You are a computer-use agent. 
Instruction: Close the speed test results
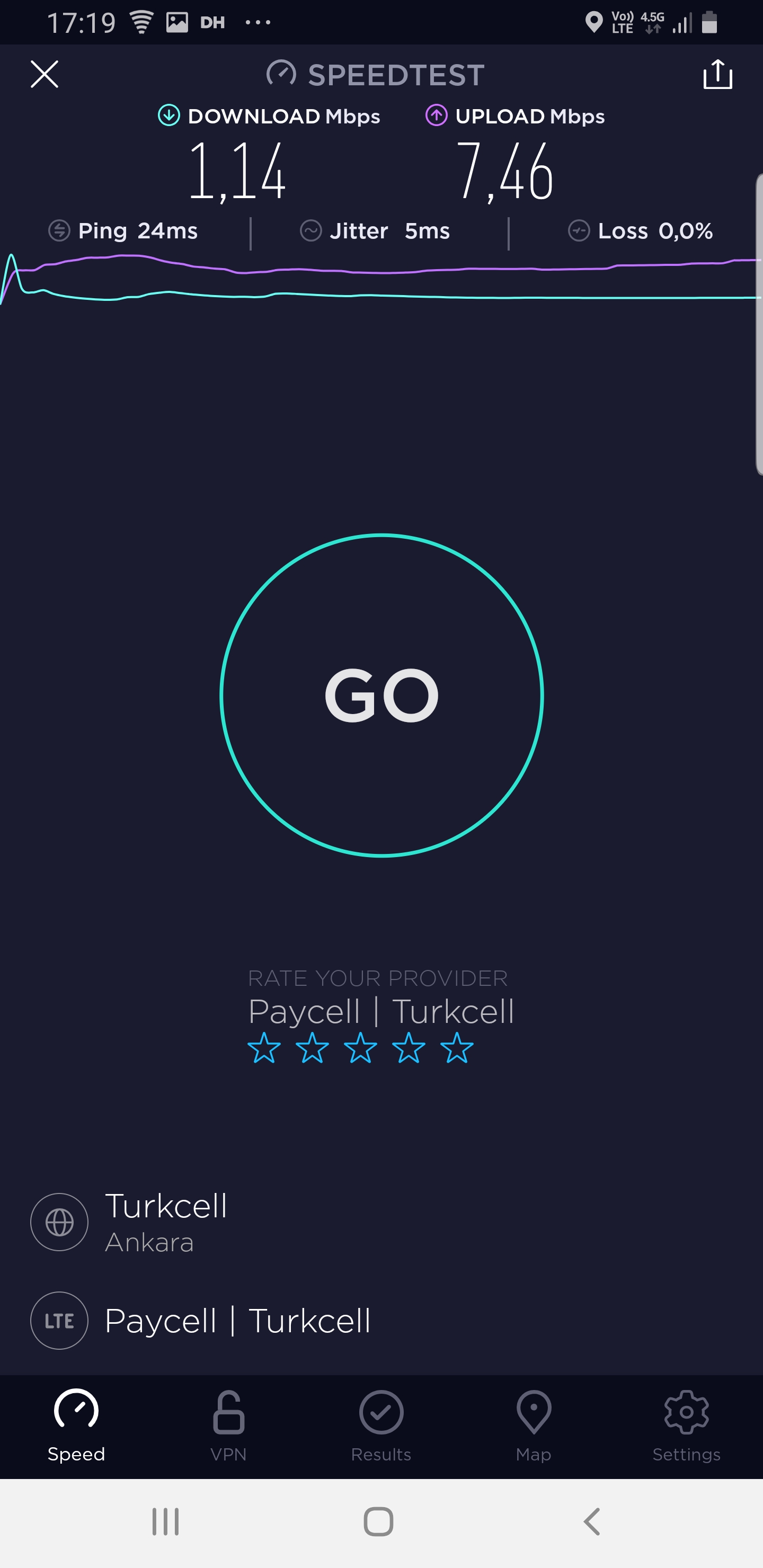point(45,74)
